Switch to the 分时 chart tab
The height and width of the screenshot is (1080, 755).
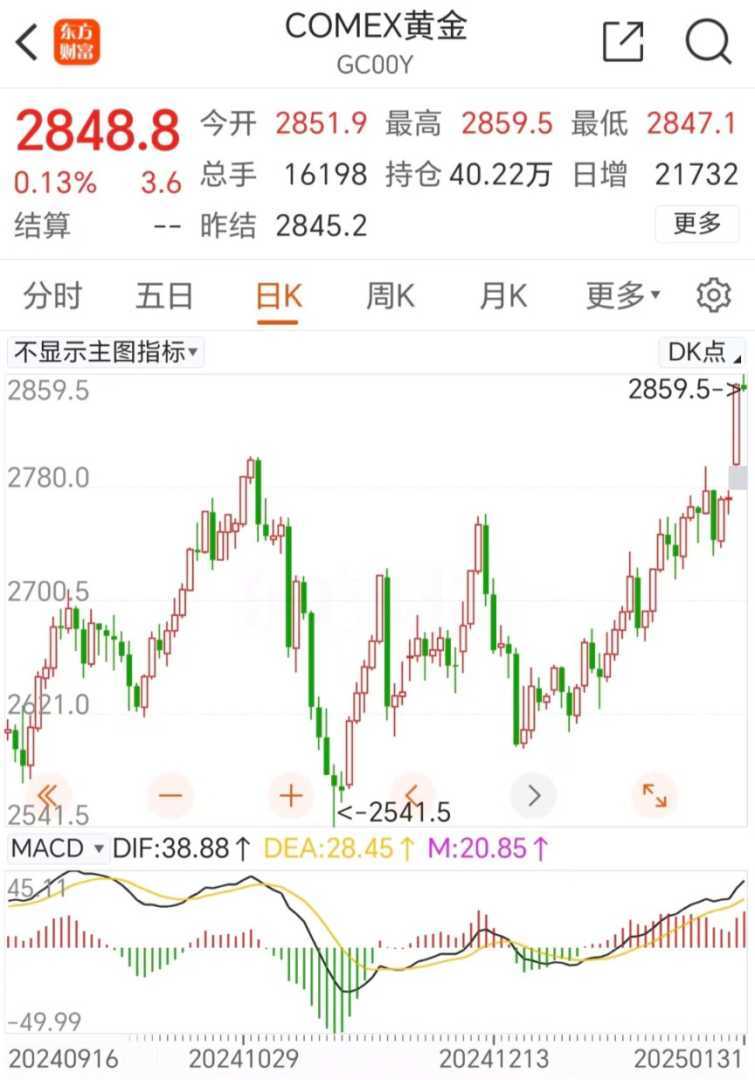coord(52,296)
